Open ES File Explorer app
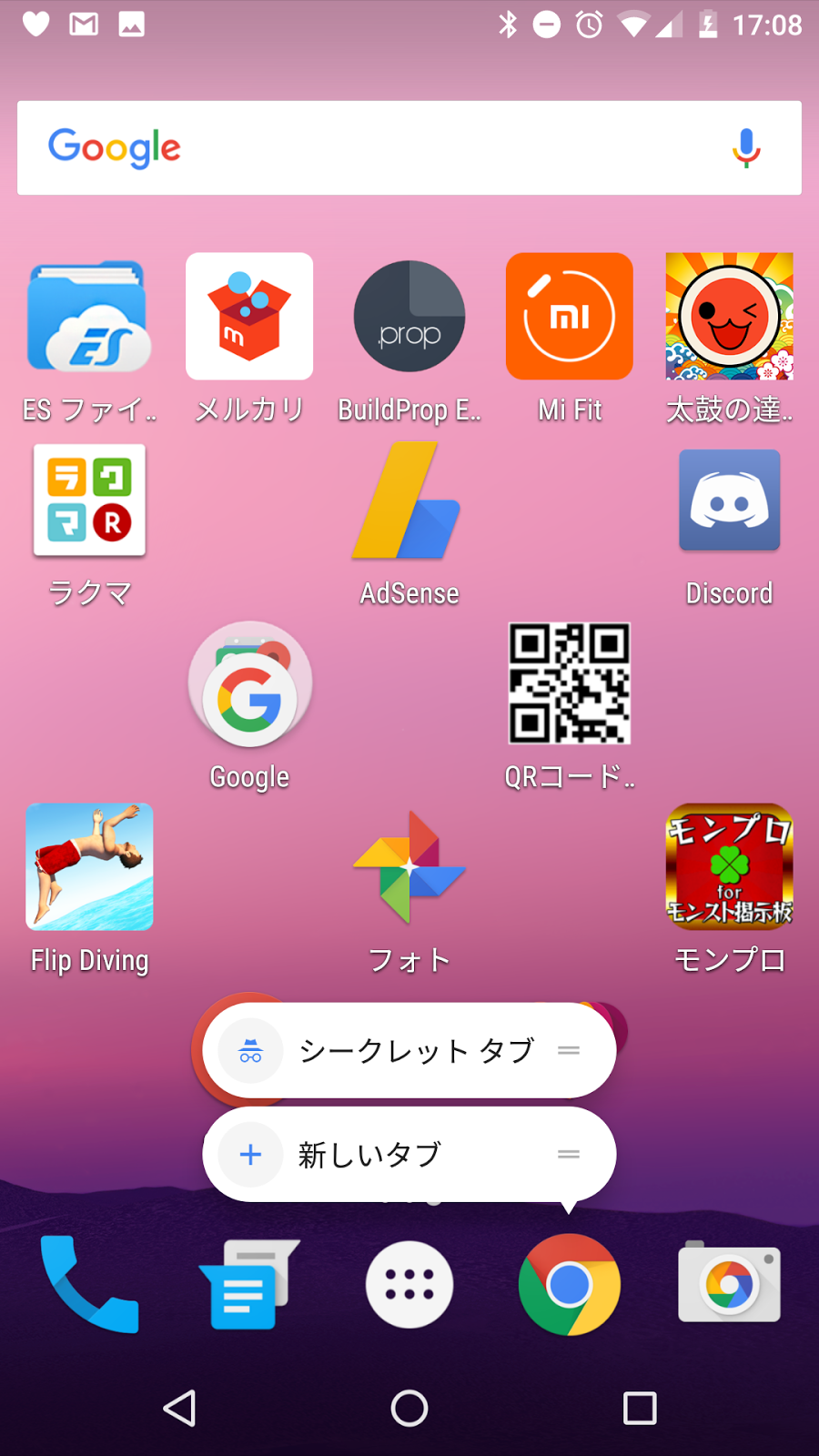Viewport: 819px width, 1456px height. click(89, 317)
